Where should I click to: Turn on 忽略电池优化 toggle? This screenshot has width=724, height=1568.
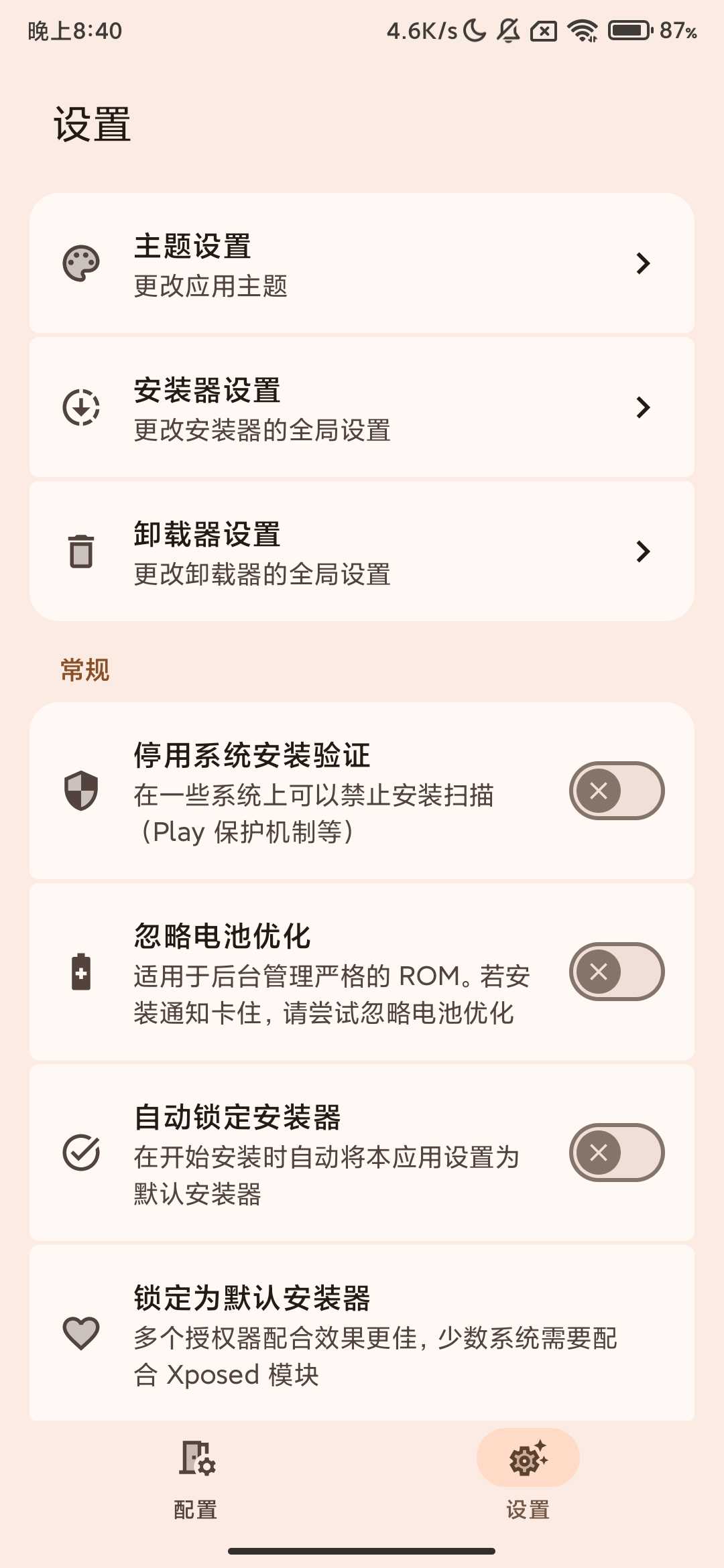(617, 972)
